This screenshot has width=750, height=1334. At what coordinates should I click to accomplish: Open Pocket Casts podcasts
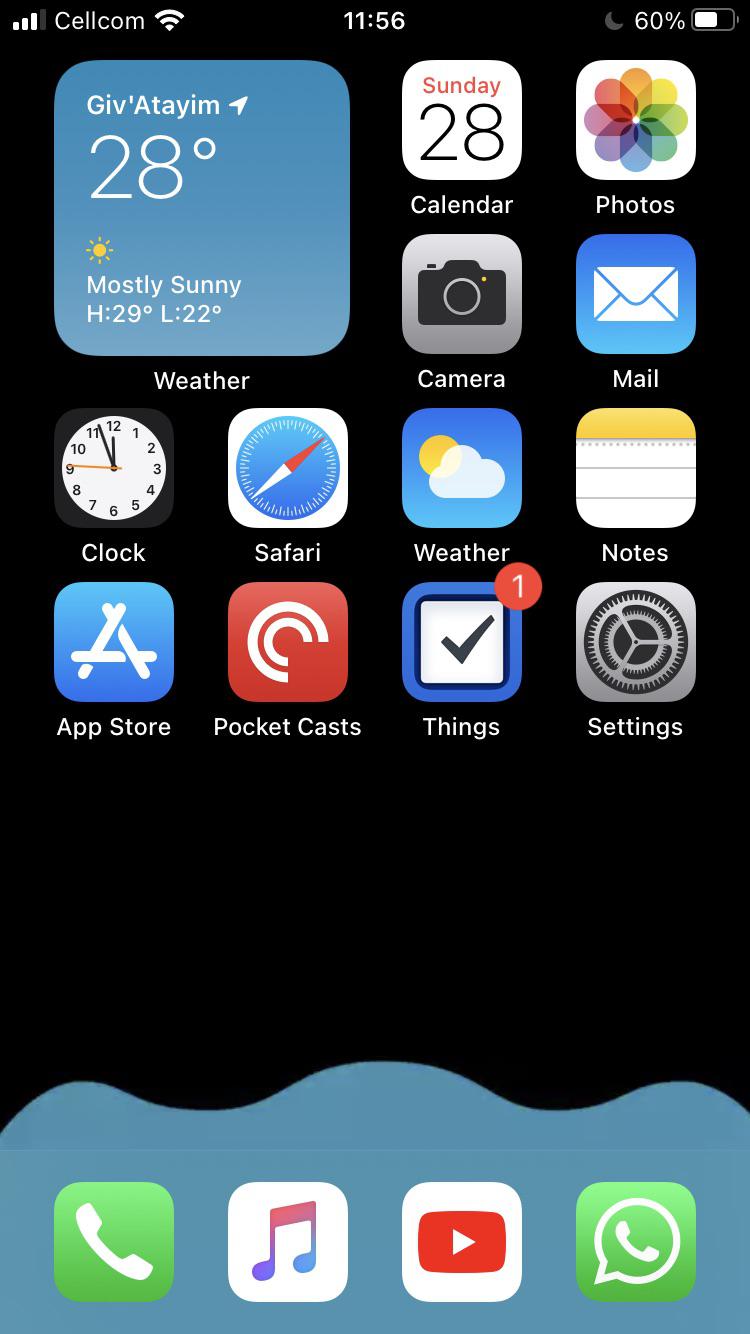[x=287, y=641]
